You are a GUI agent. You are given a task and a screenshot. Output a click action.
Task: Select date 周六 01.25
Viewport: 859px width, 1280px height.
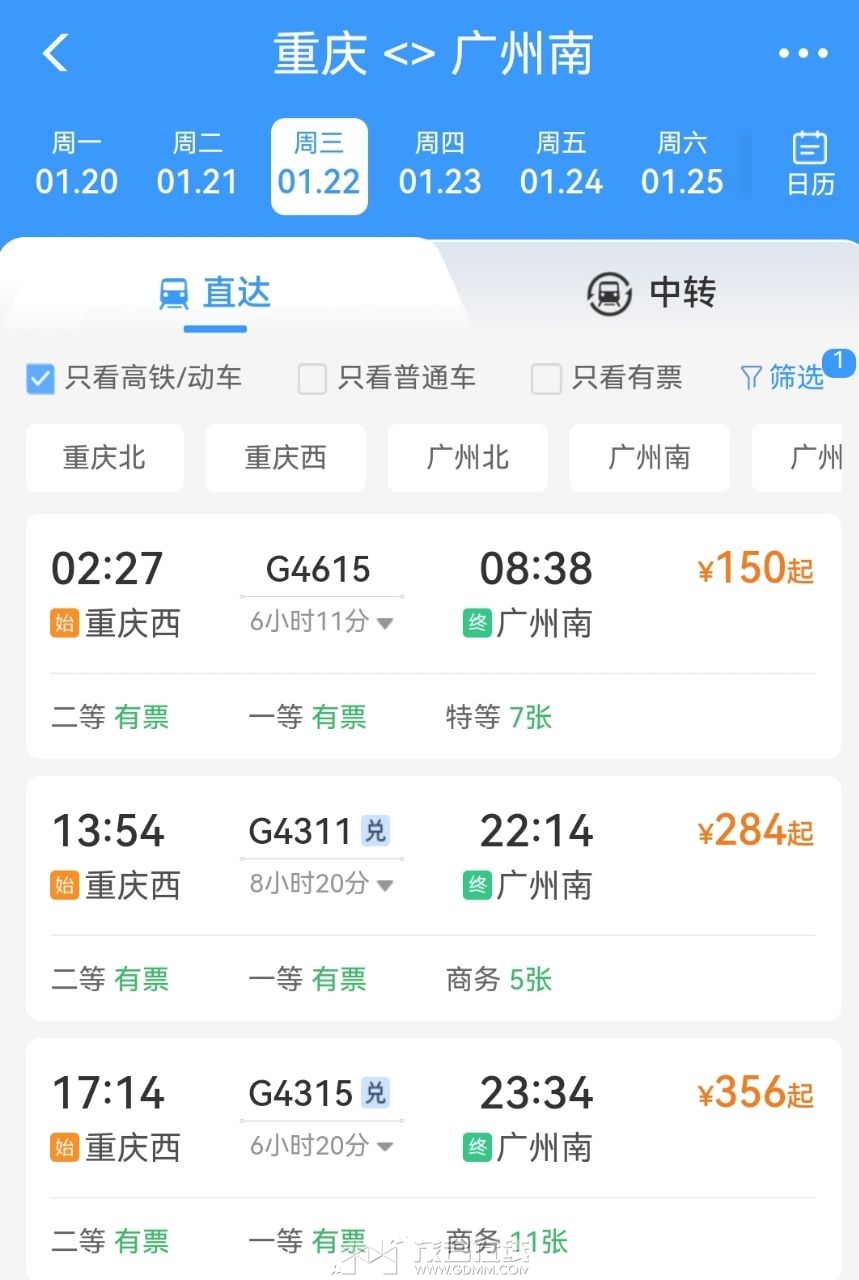click(x=682, y=165)
